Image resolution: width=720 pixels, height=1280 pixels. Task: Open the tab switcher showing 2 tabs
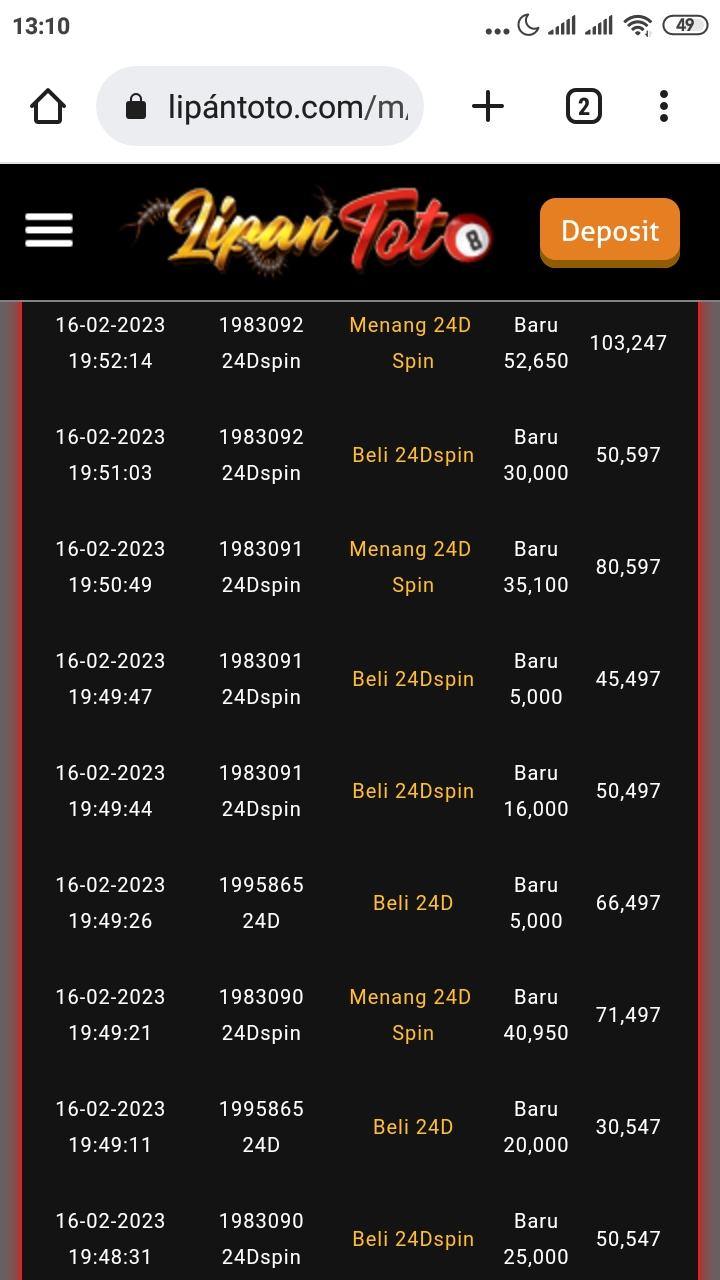584,106
